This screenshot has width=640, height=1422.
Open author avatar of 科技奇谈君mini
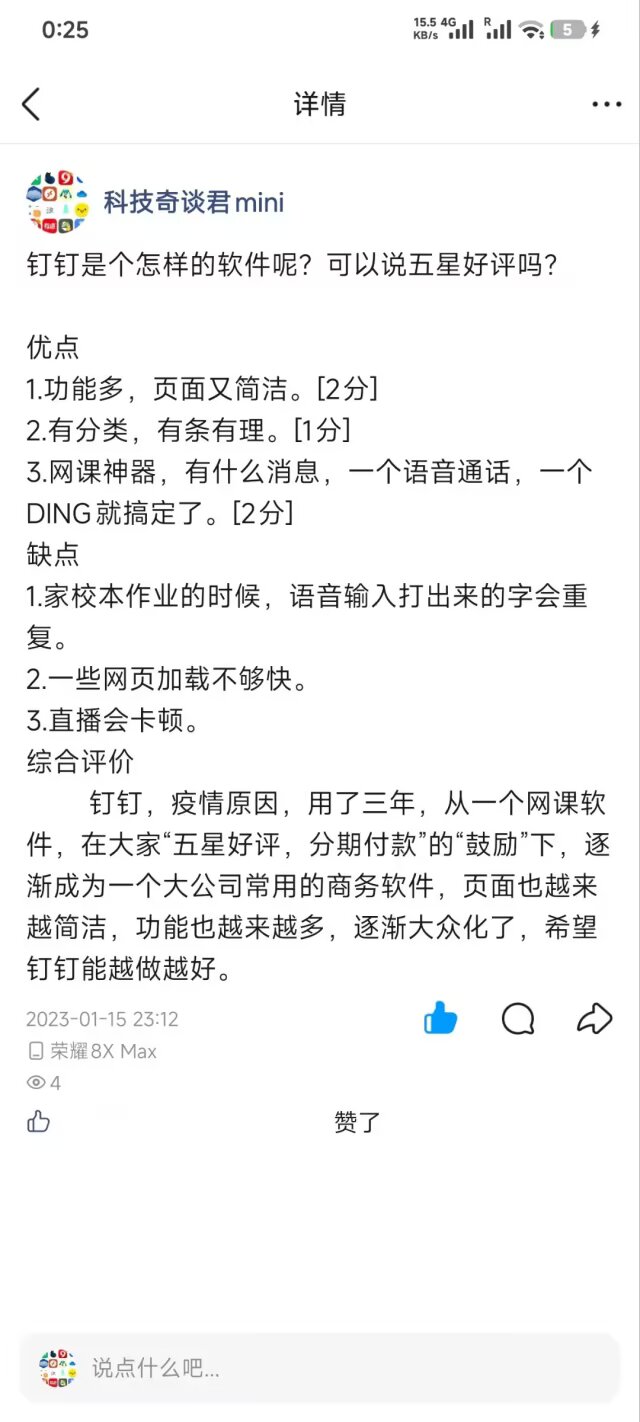click(x=56, y=202)
